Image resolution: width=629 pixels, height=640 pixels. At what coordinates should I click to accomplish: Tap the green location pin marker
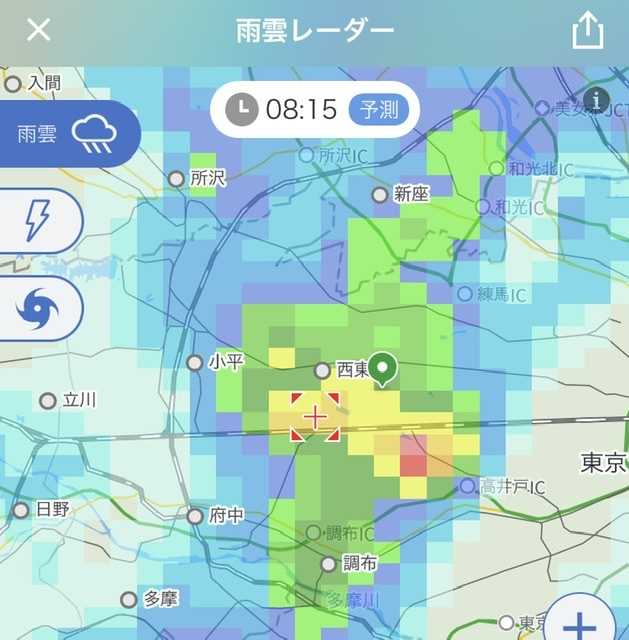pyautogui.click(x=382, y=368)
